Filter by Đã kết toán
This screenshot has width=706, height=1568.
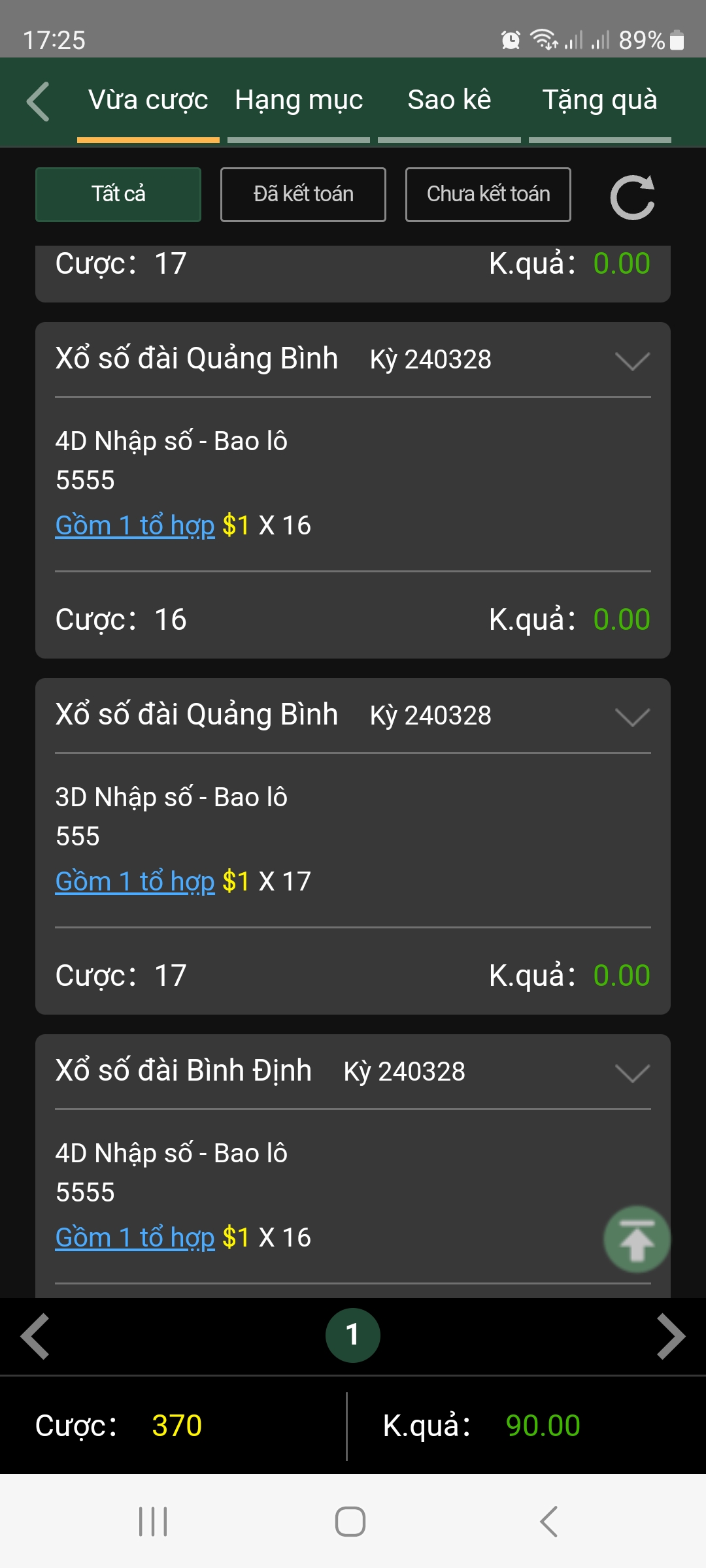click(303, 195)
